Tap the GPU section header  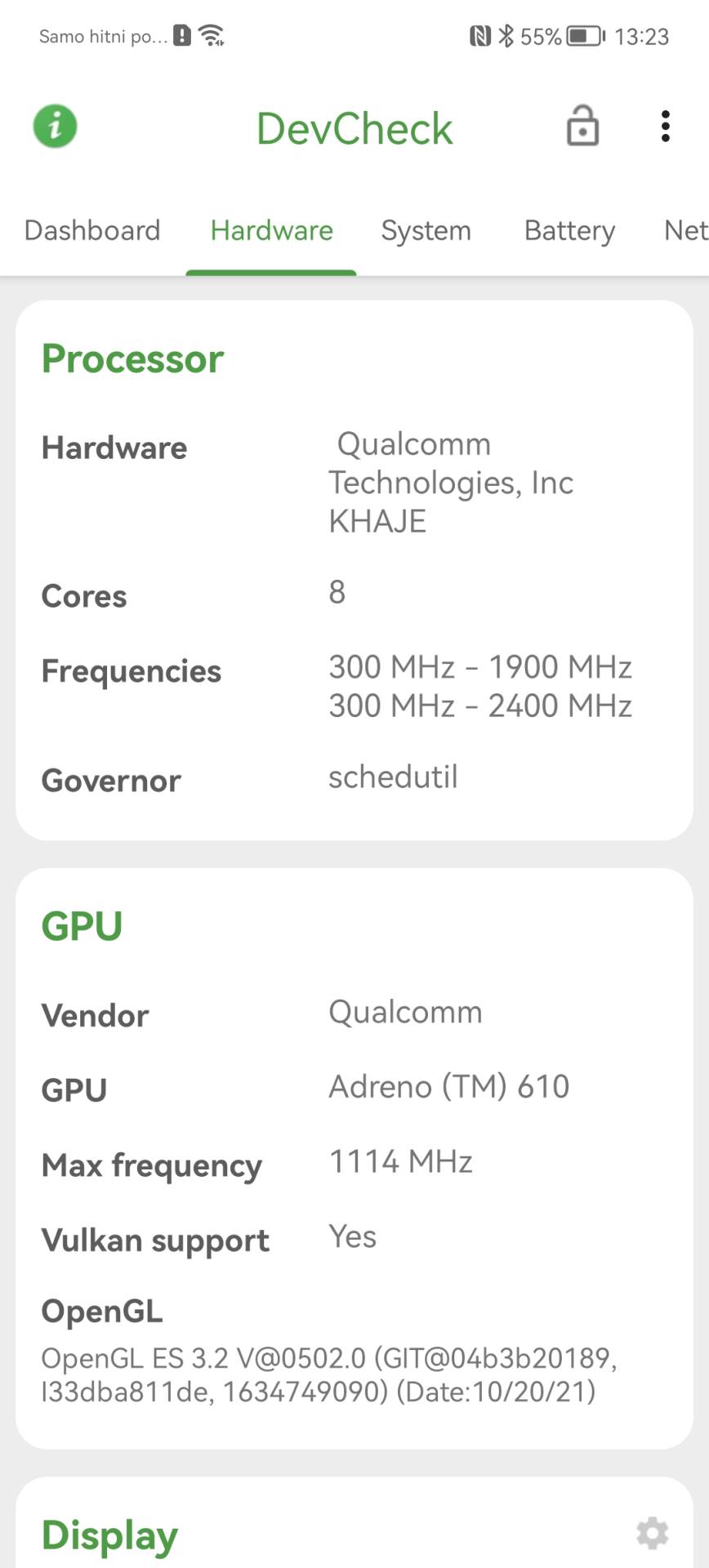click(x=82, y=925)
